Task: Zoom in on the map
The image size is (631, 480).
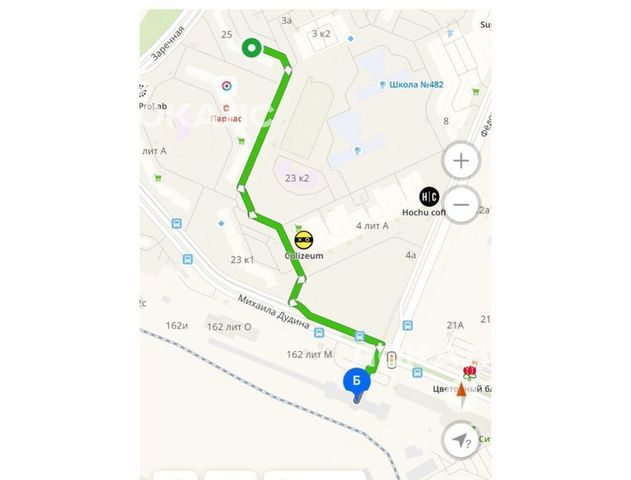Action: coord(460,160)
